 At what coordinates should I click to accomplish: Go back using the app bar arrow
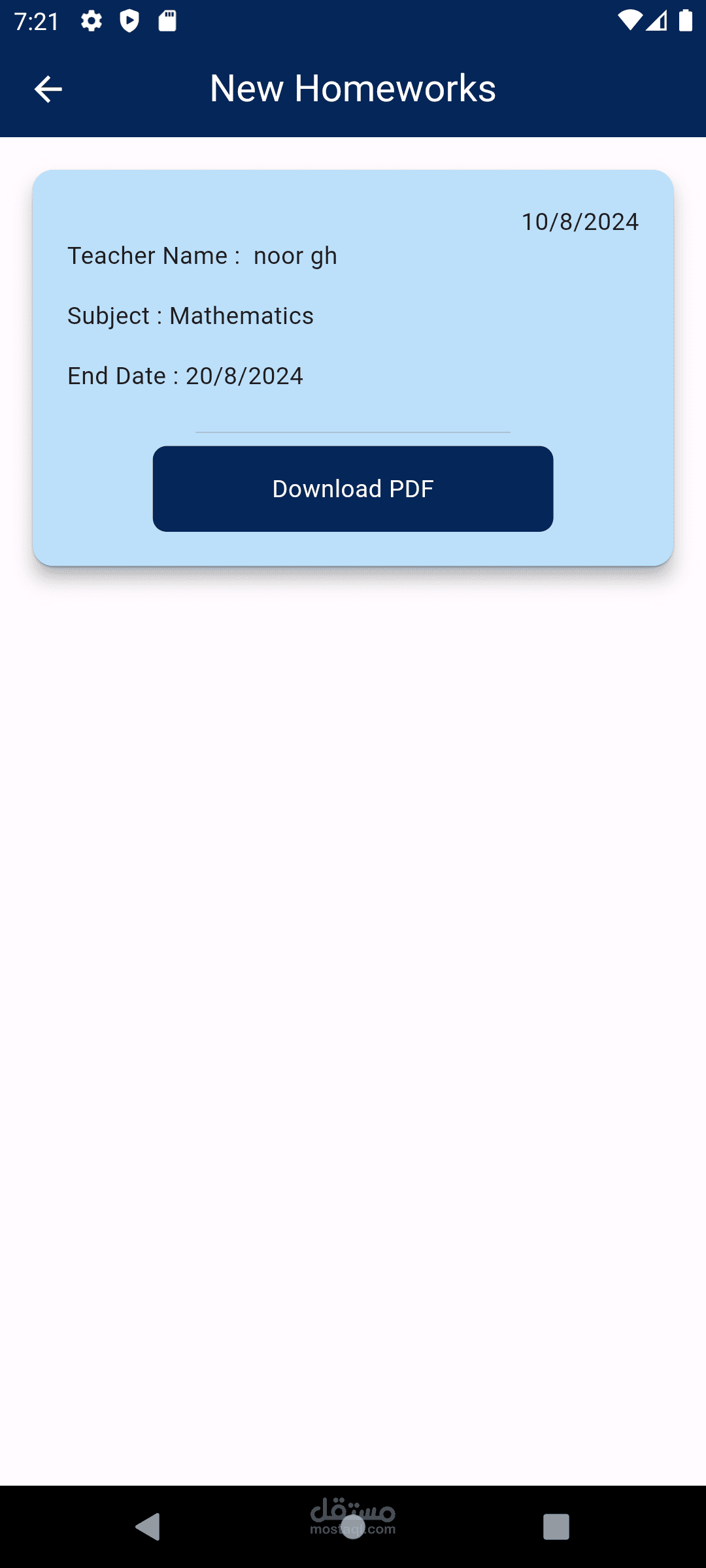click(48, 89)
